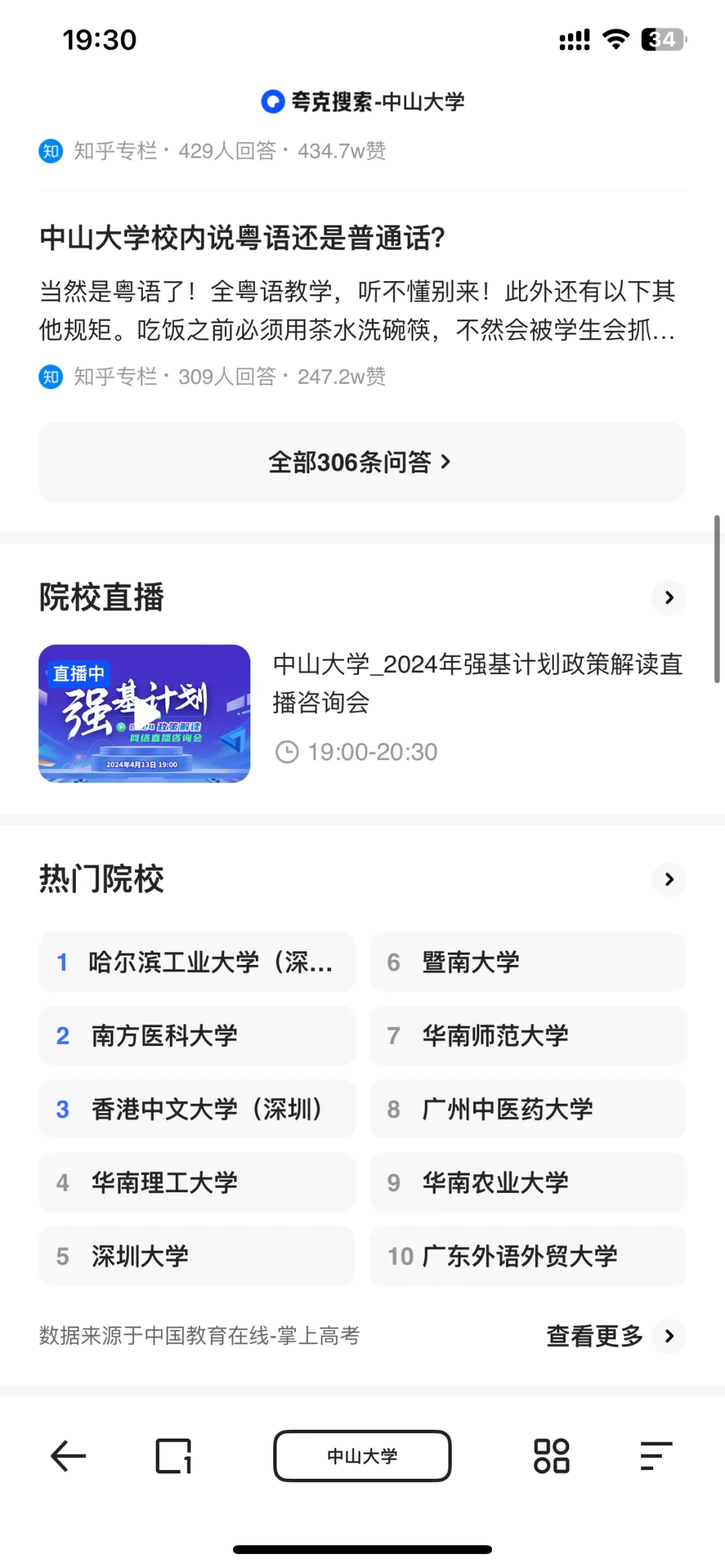Open 南方医科大学 school page
The height and width of the screenshot is (1568, 725).
(x=197, y=1036)
